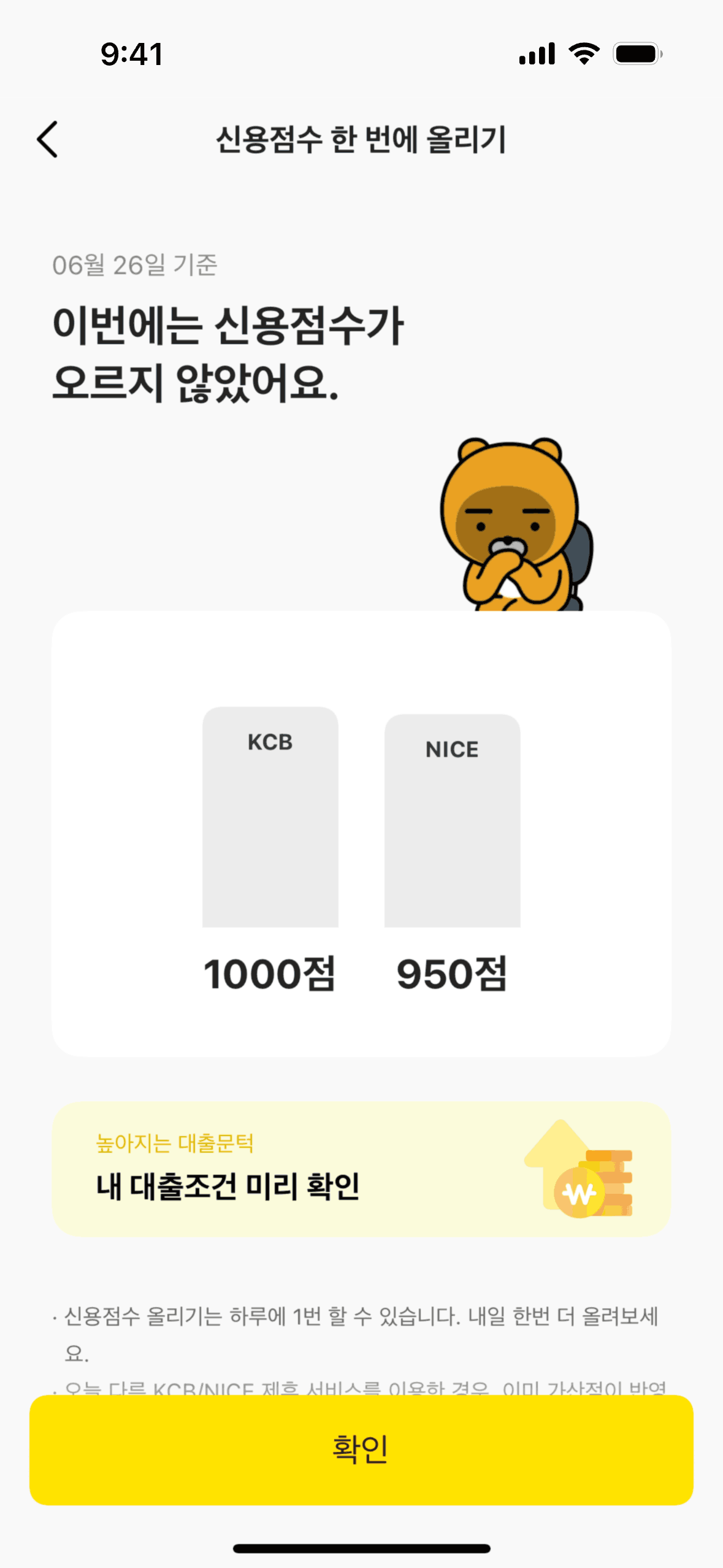Open the 내 대출조건 미리 확인 banner
Image resolution: width=723 pixels, height=1568 pixels.
361,1169
